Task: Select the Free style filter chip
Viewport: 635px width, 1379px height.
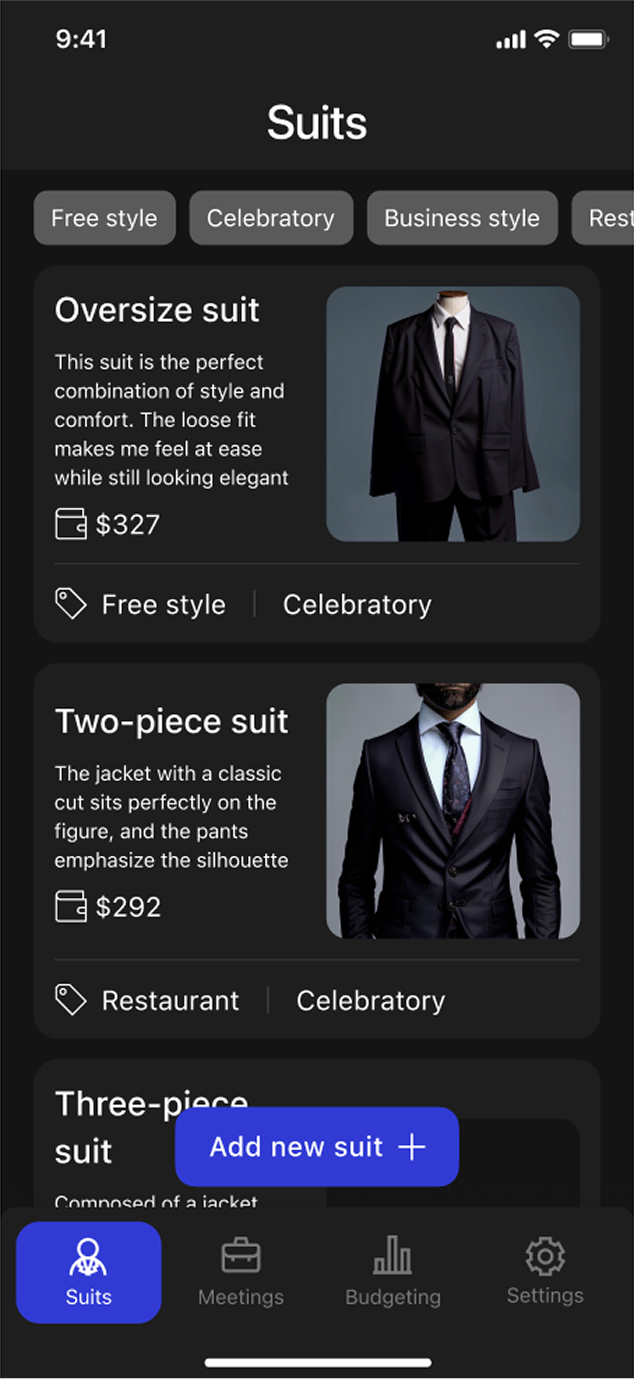Action: [105, 218]
